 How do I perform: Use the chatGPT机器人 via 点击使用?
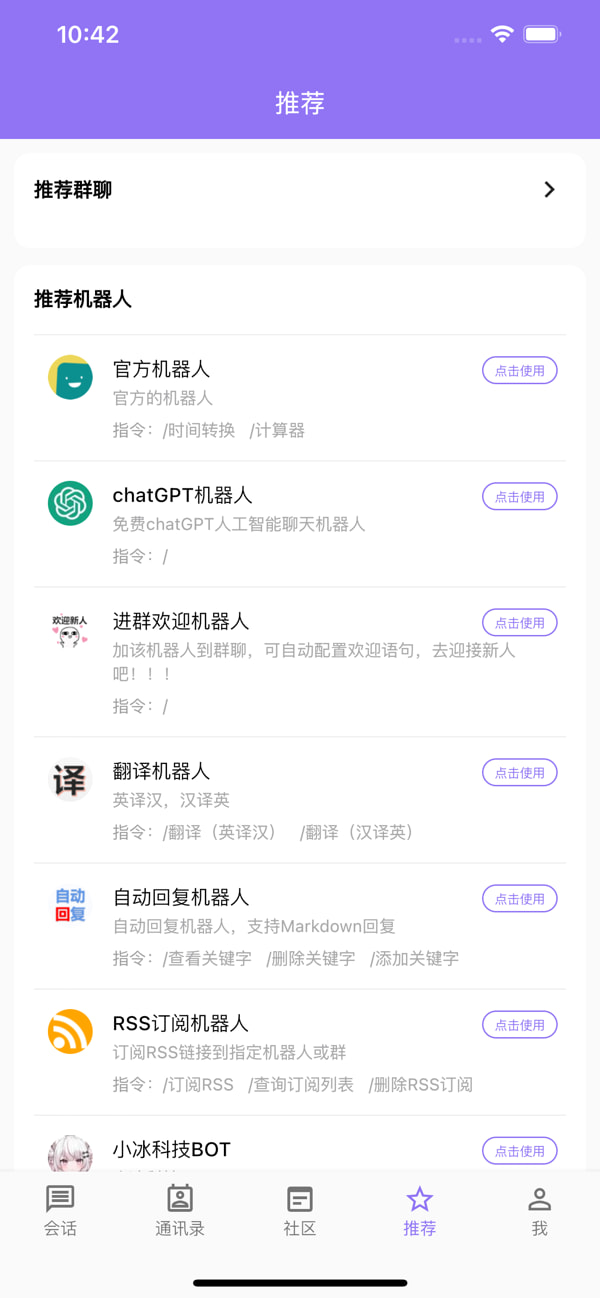(519, 497)
